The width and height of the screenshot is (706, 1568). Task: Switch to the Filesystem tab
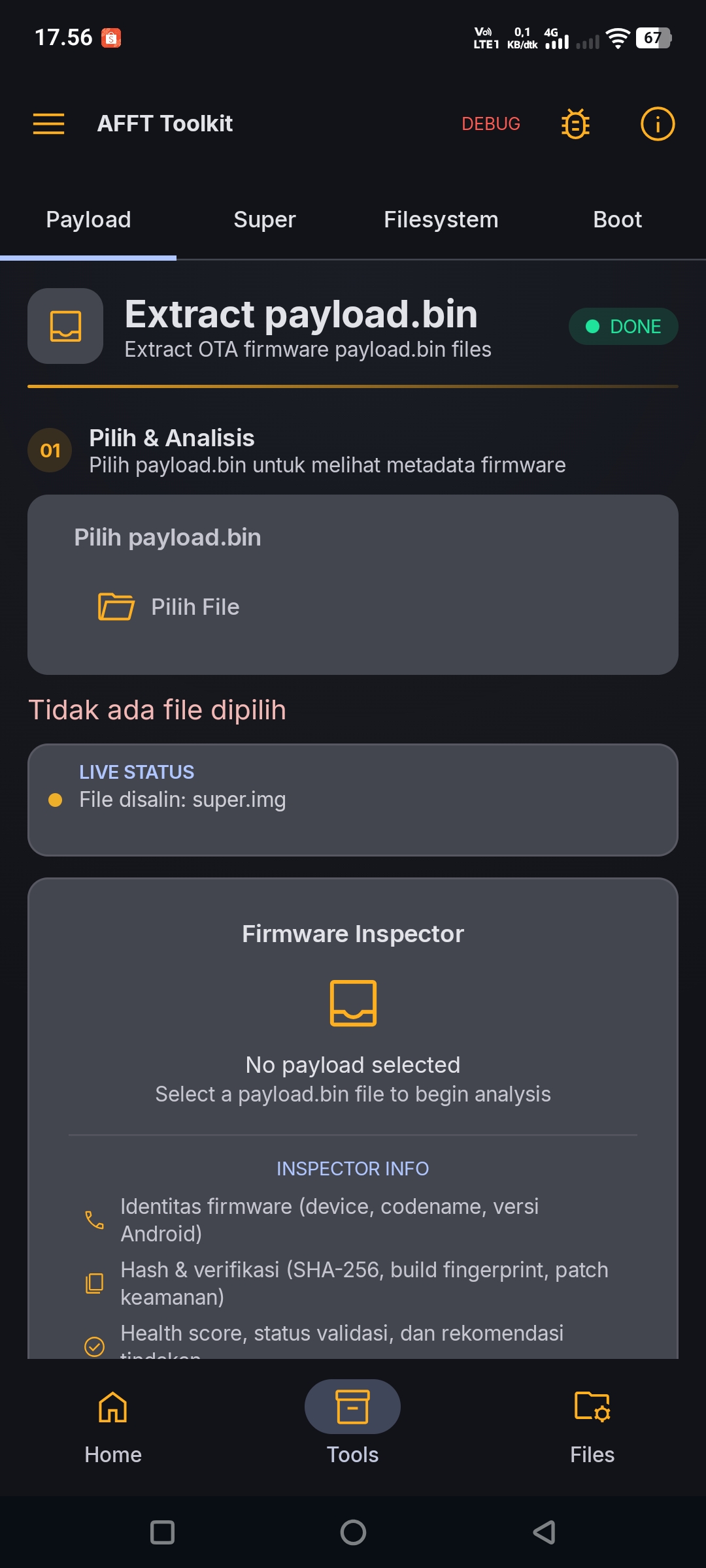coord(441,220)
